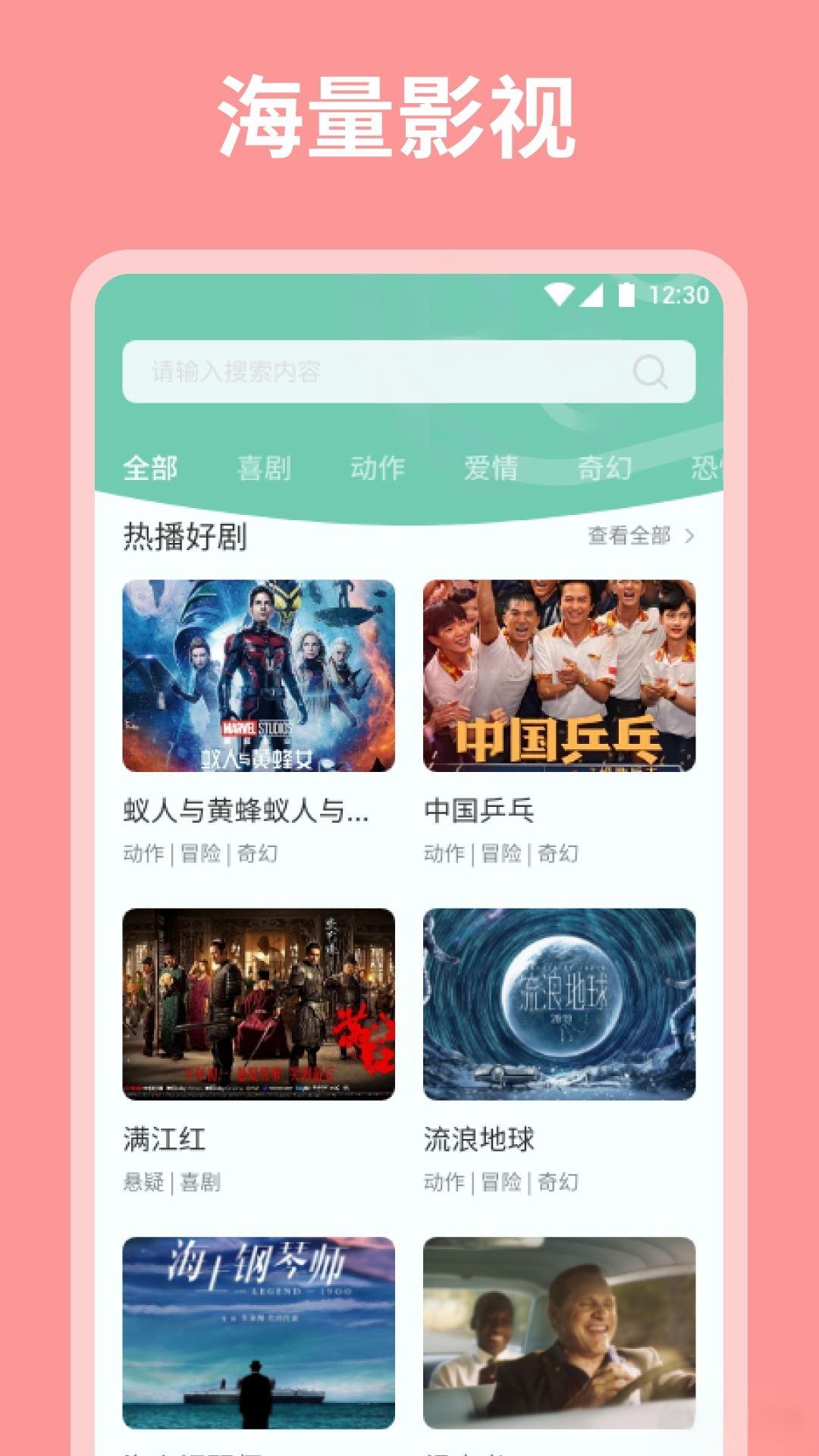Select the 全部 category tab

point(148,469)
